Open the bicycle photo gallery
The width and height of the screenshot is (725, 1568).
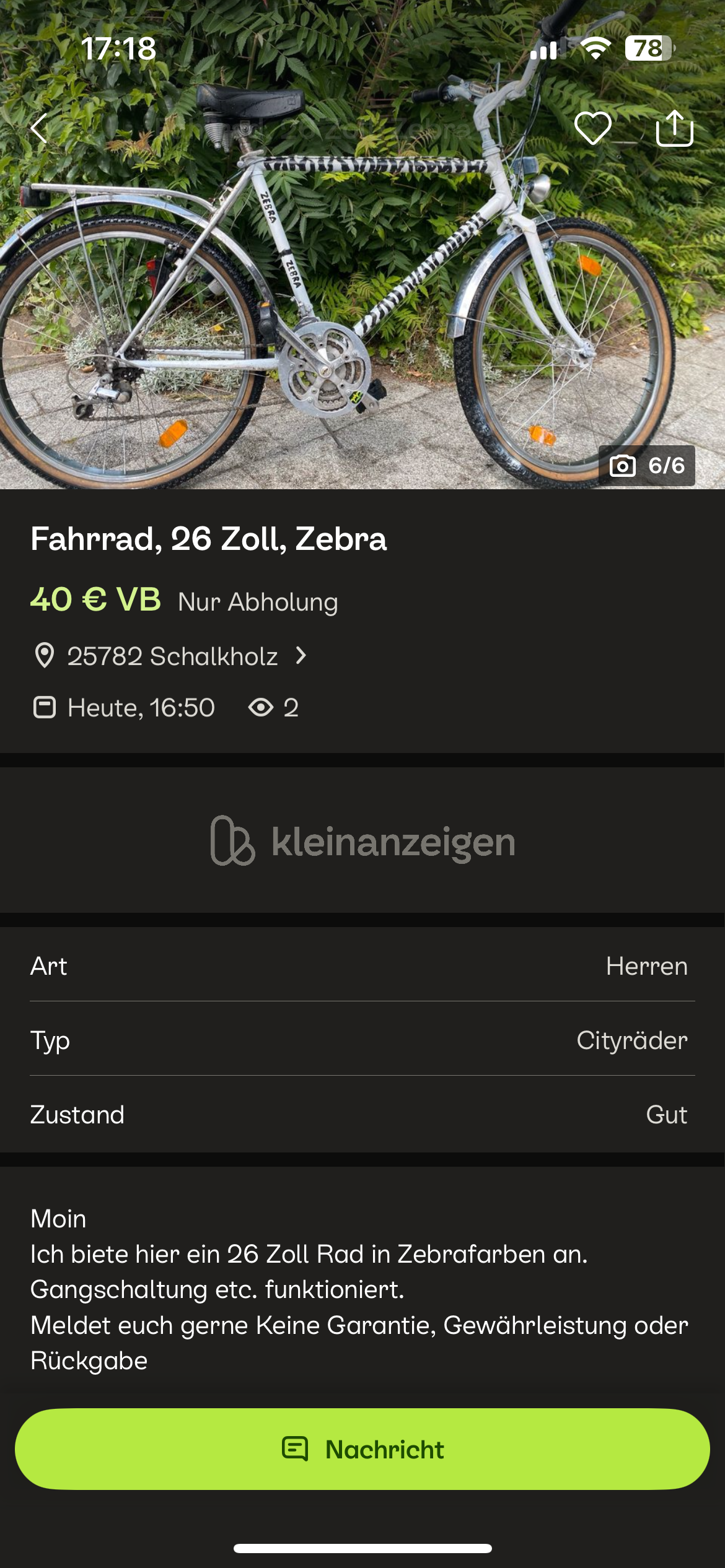click(362, 279)
